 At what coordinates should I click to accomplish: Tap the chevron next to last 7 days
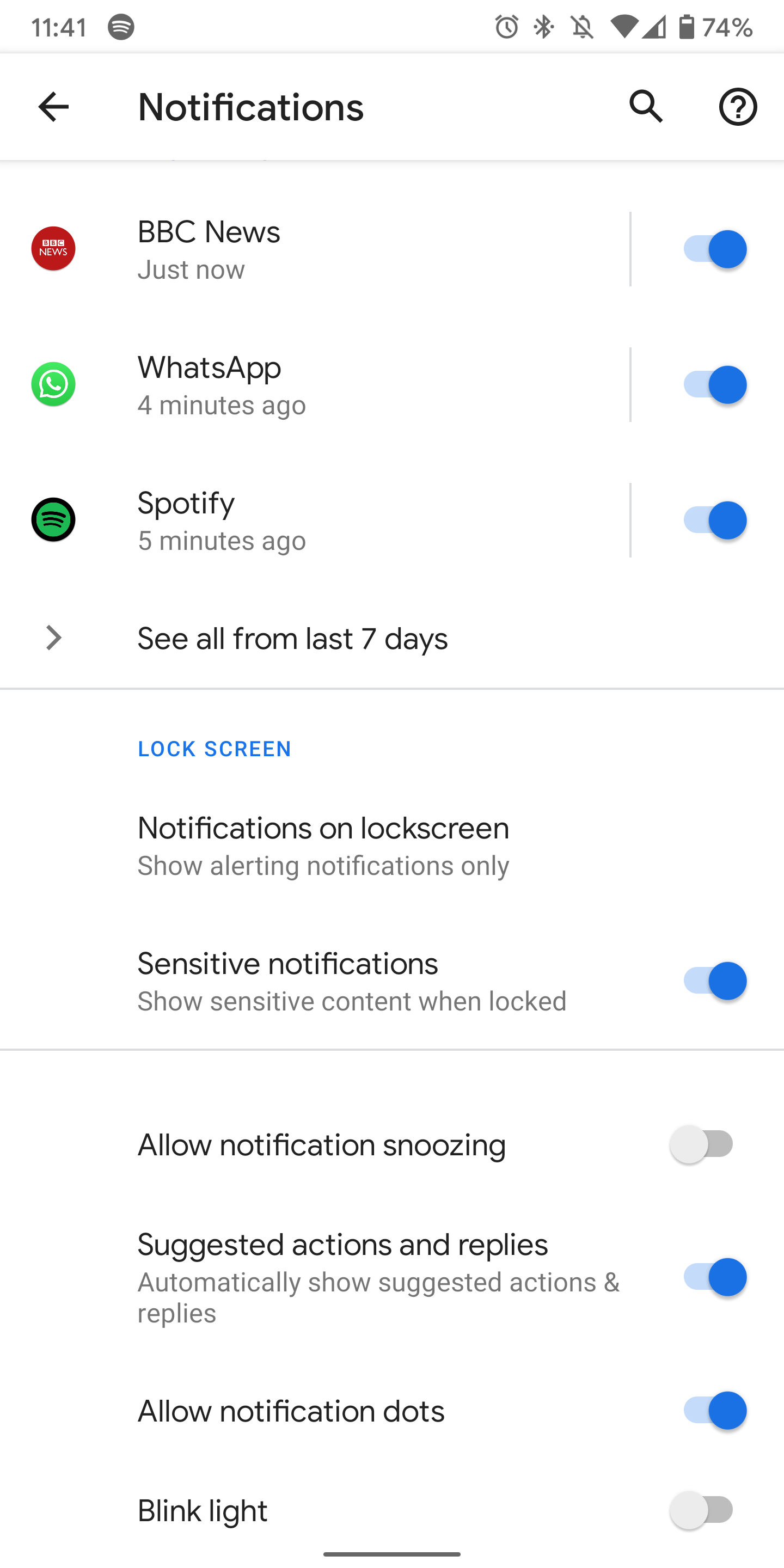click(x=53, y=638)
